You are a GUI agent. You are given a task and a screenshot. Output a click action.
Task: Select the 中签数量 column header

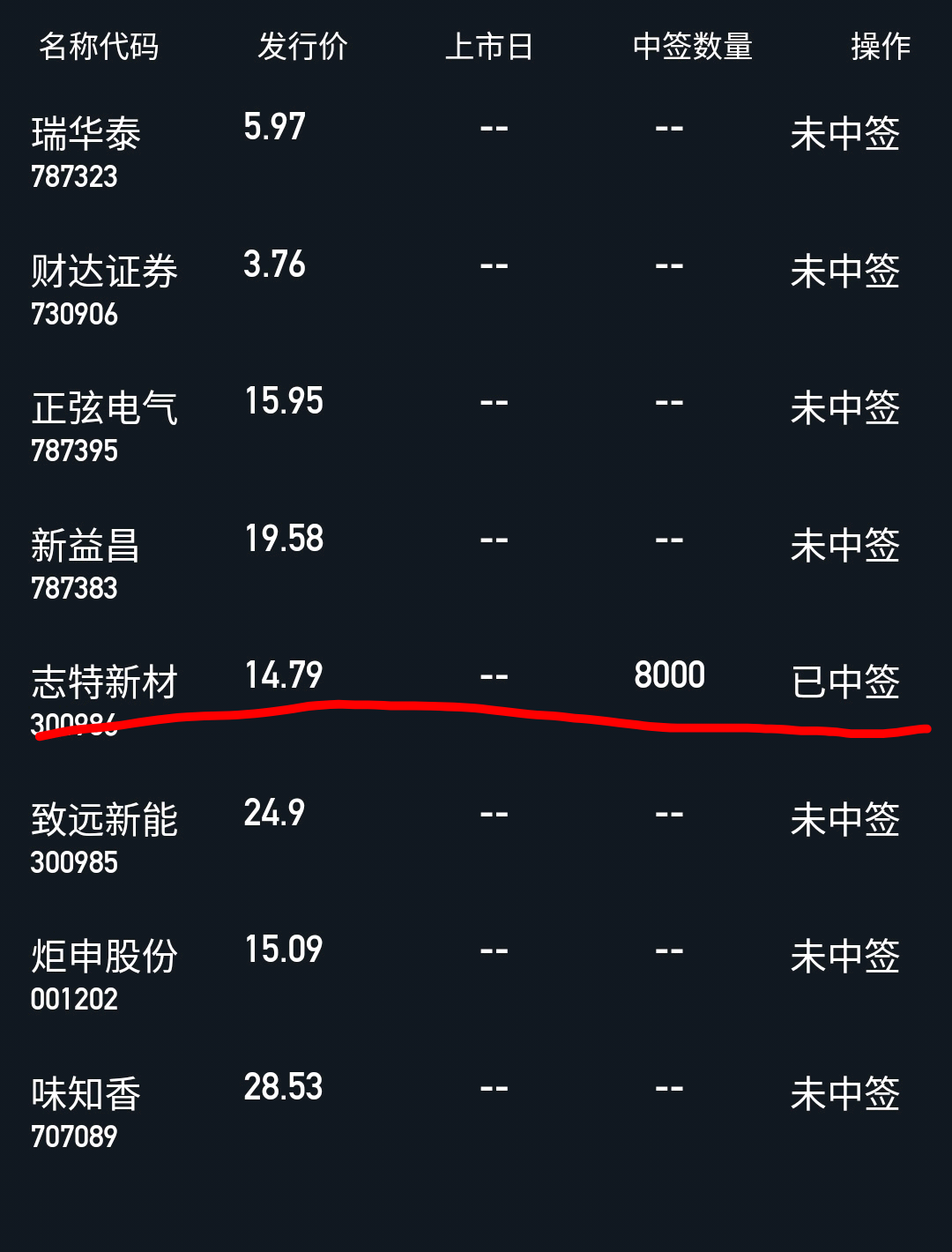pyautogui.click(x=693, y=48)
